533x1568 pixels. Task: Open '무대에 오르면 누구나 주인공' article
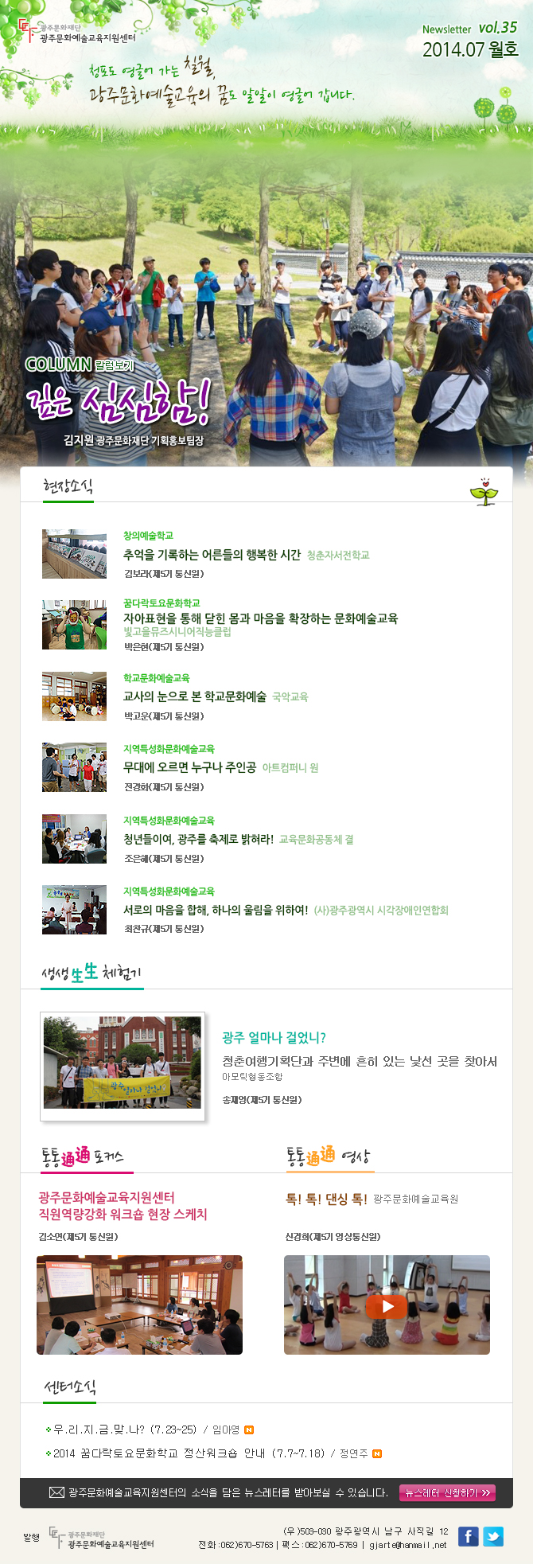[x=189, y=767]
